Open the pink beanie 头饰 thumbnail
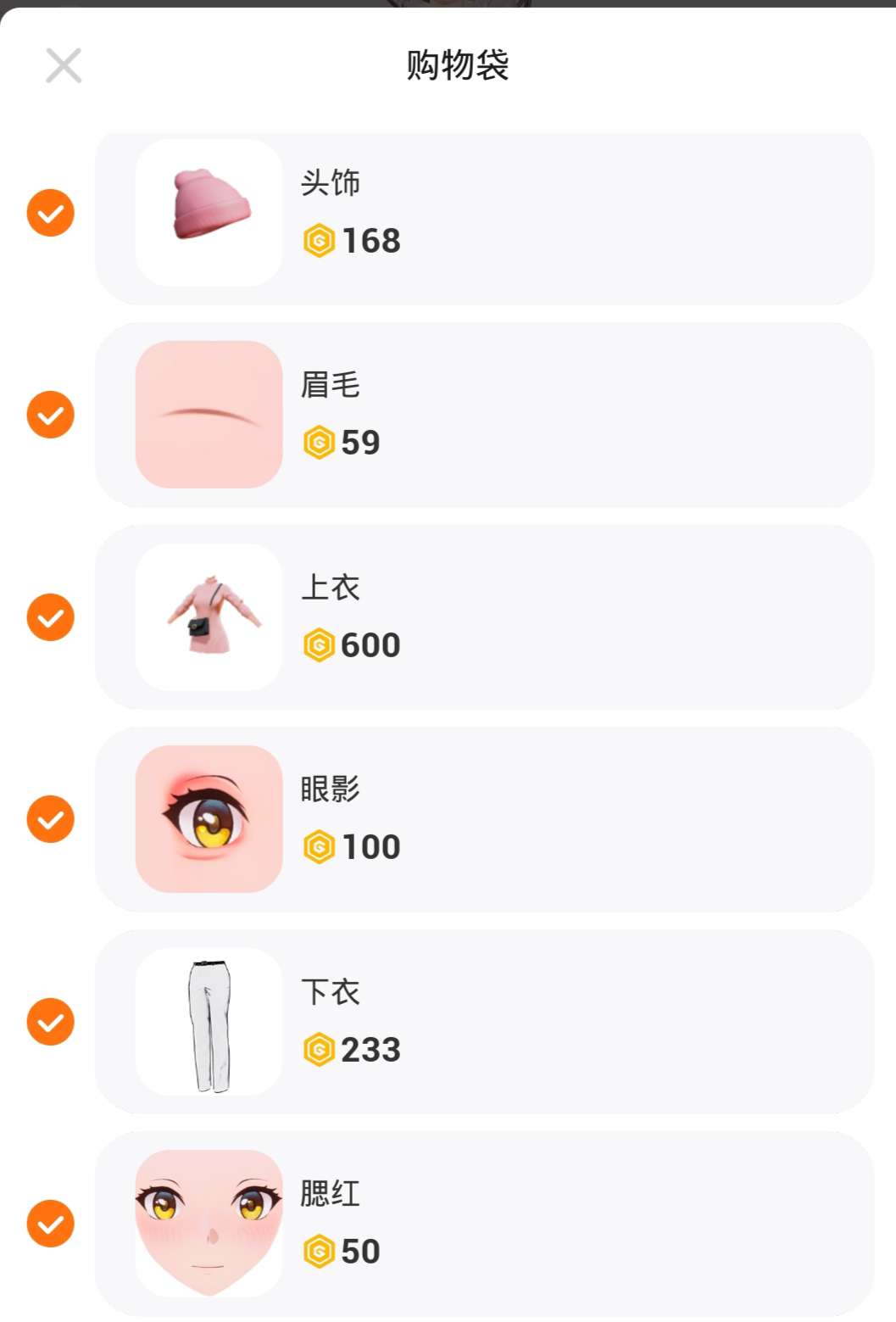This screenshot has height=1322, width=896. pyautogui.click(x=209, y=213)
